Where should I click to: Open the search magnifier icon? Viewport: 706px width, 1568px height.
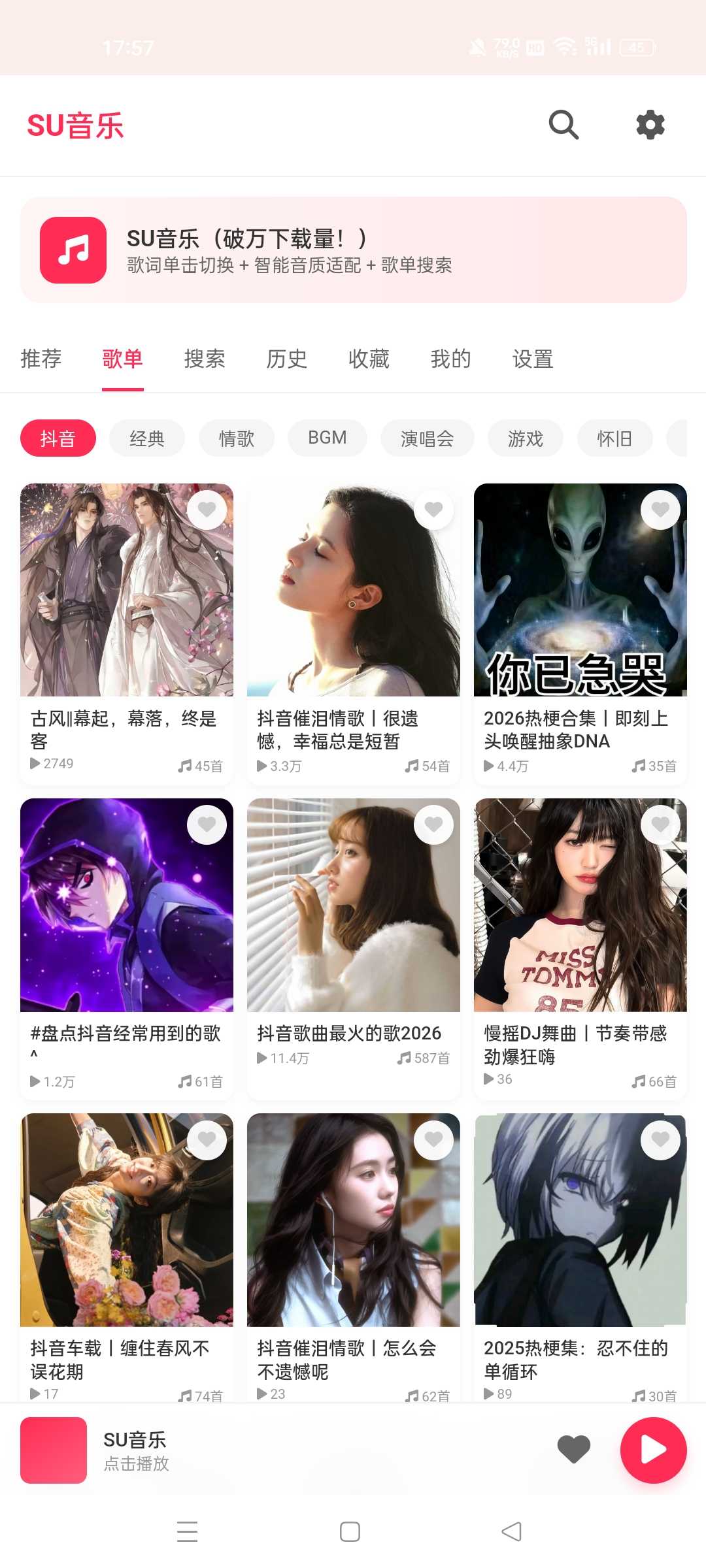click(563, 125)
